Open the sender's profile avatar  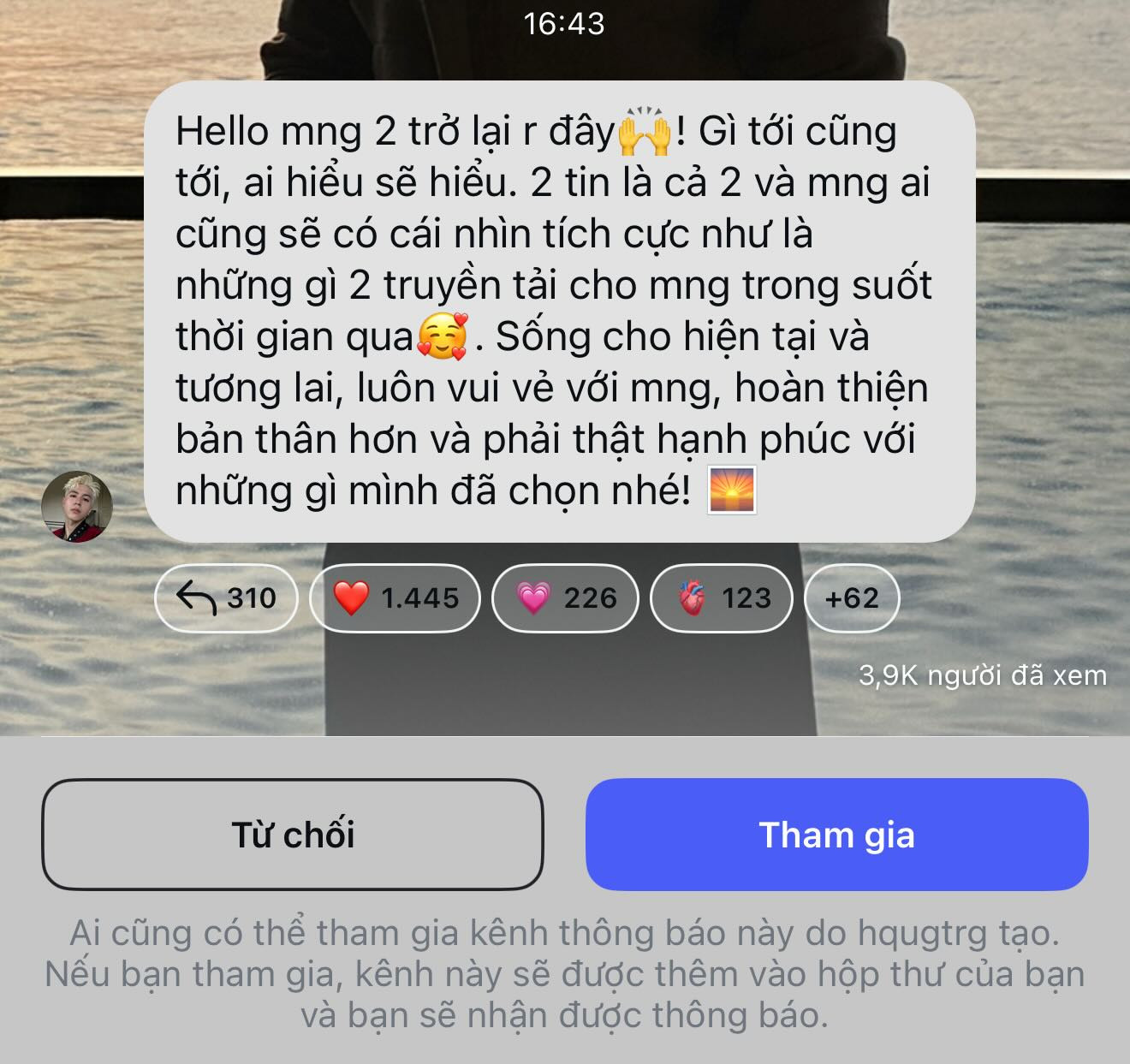tap(77, 506)
